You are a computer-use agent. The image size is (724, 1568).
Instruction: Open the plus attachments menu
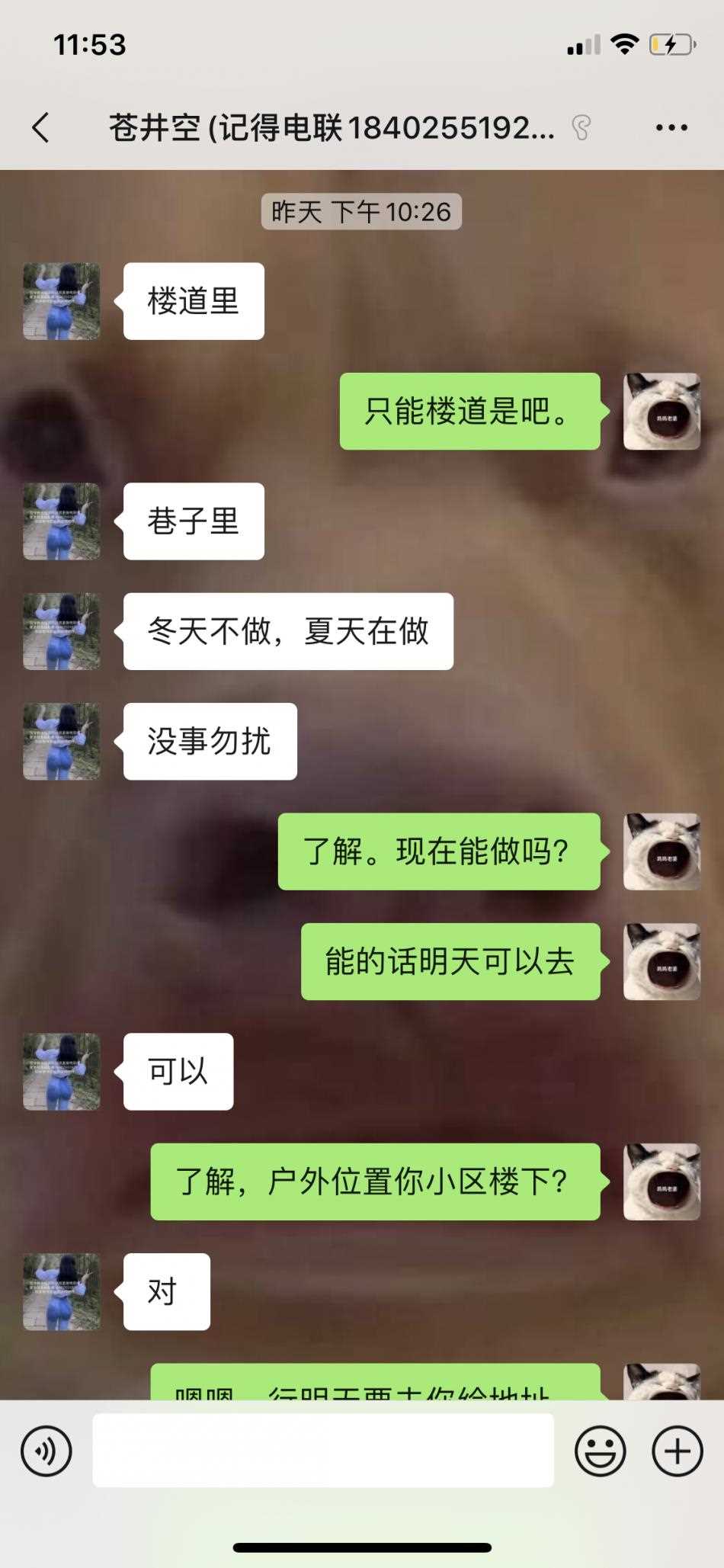click(x=677, y=1451)
